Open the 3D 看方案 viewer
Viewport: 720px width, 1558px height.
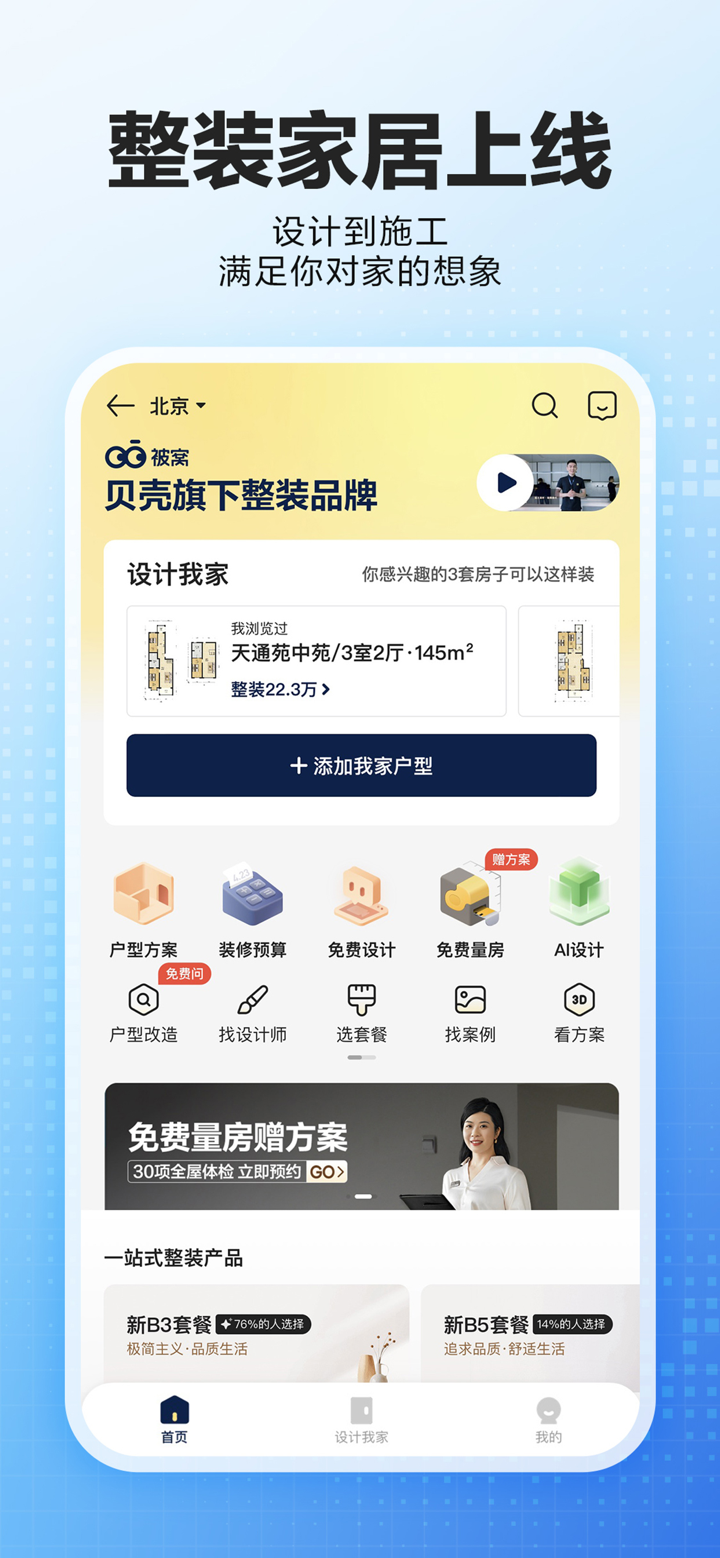pyautogui.click(x=578, y=1005)
